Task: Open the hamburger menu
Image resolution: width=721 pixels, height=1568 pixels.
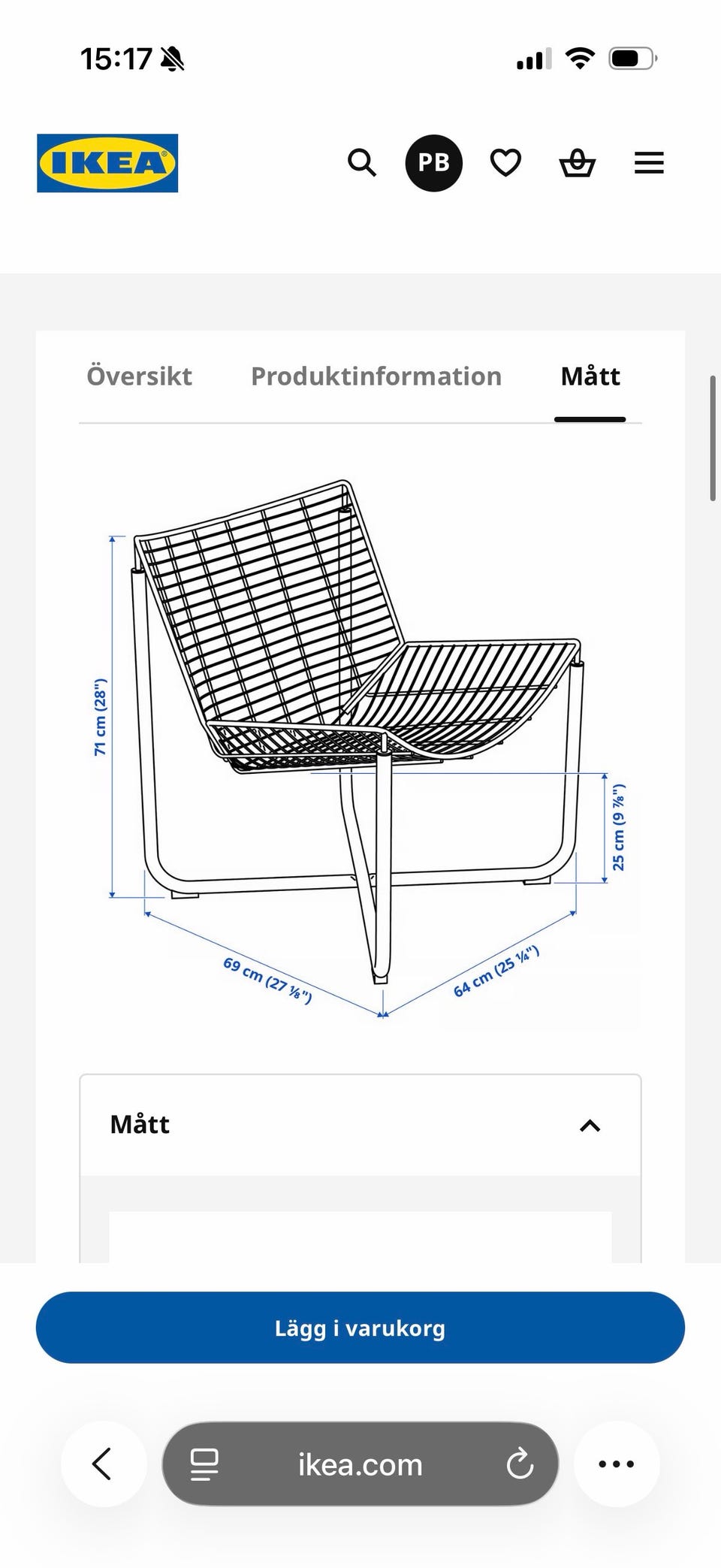Action: (649, 162)
